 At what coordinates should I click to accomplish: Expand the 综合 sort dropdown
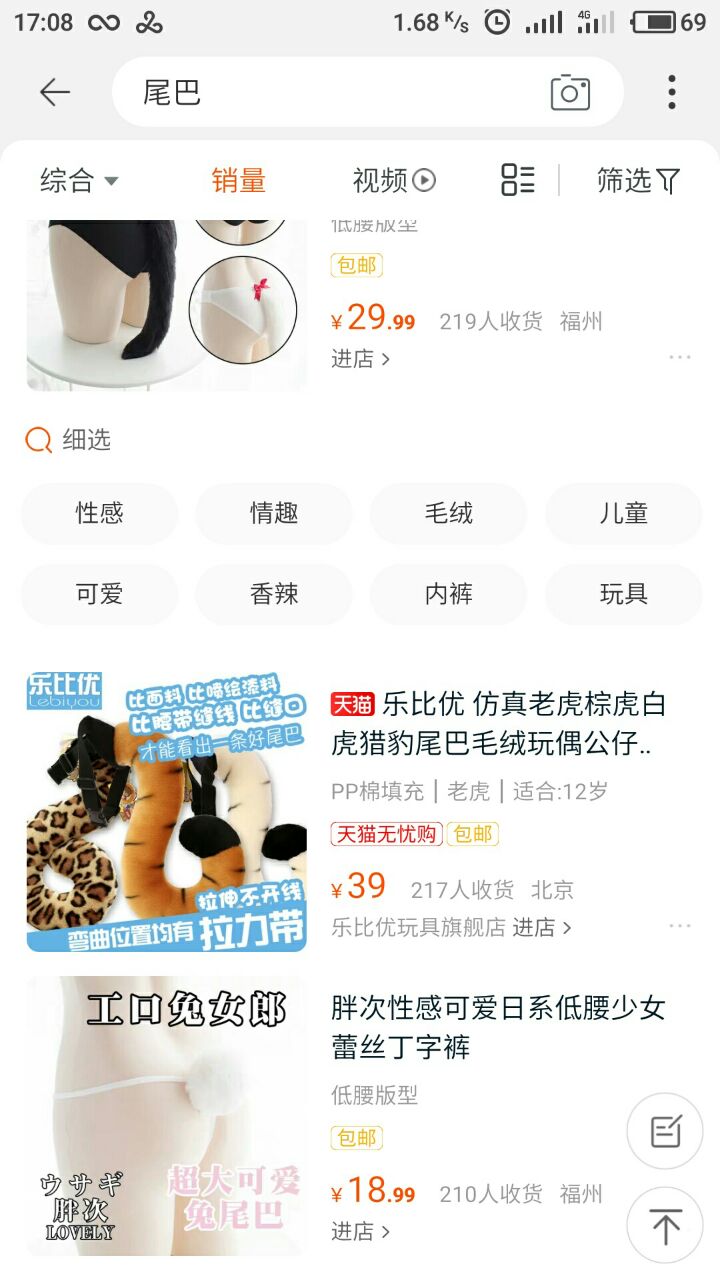[x=80, y=181]
